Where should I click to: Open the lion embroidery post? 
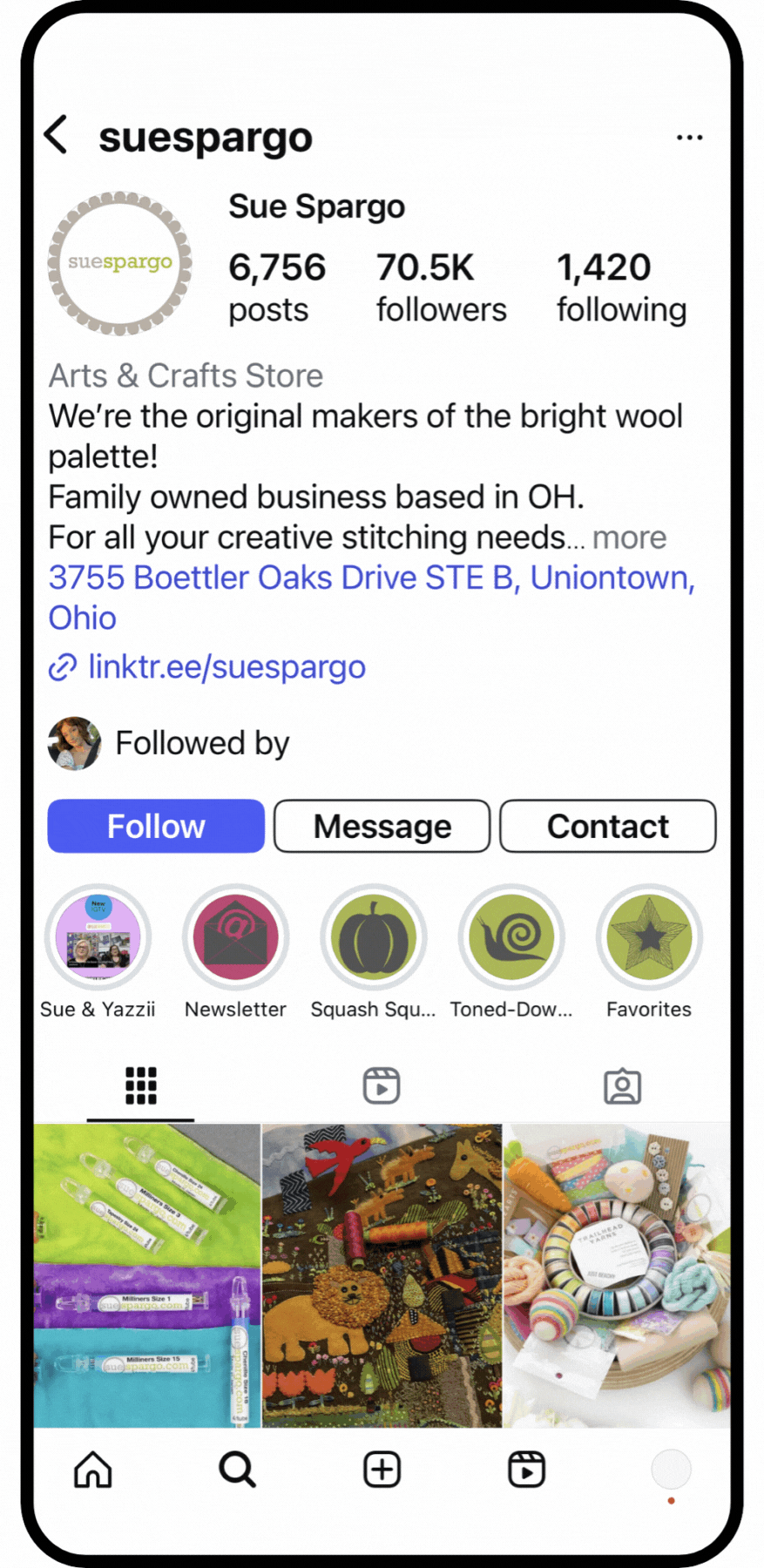[382, 1275]
